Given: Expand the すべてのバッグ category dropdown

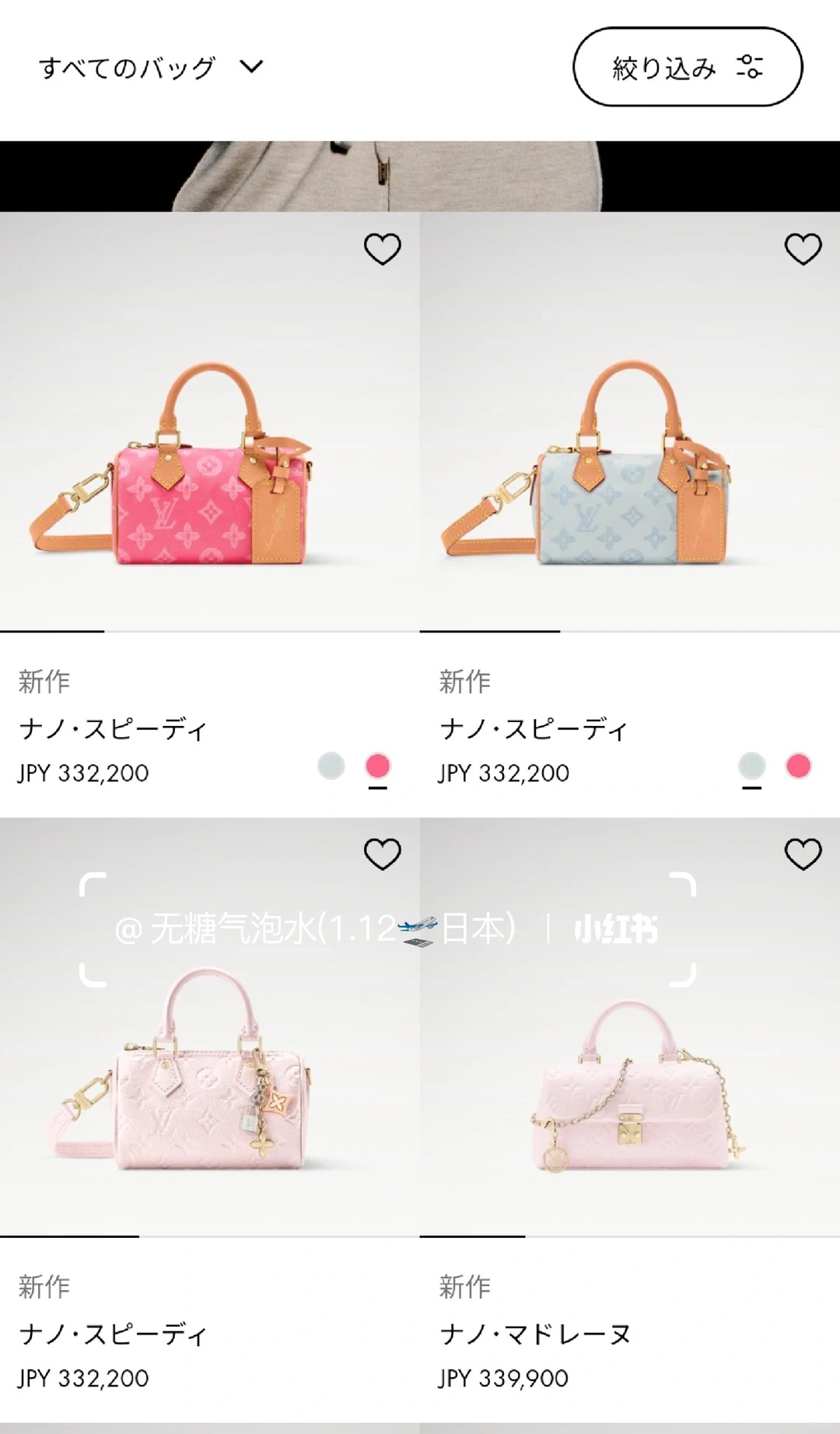Looking at the screenshot, I should (152, 68).
